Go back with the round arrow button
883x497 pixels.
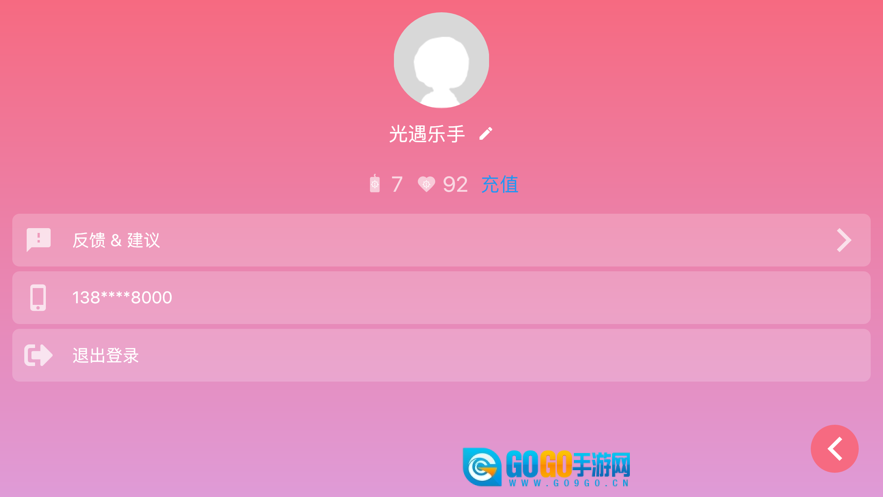click(835, 449)
